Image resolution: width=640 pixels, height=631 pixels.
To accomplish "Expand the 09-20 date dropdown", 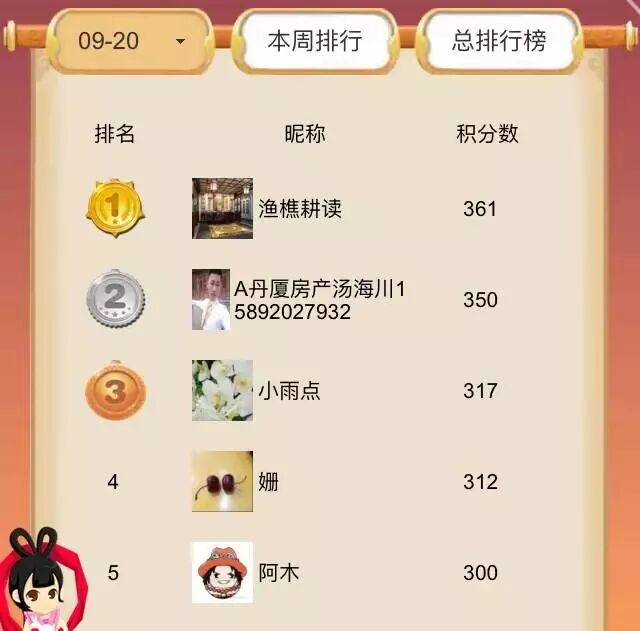I will click(x=131, y=41).
